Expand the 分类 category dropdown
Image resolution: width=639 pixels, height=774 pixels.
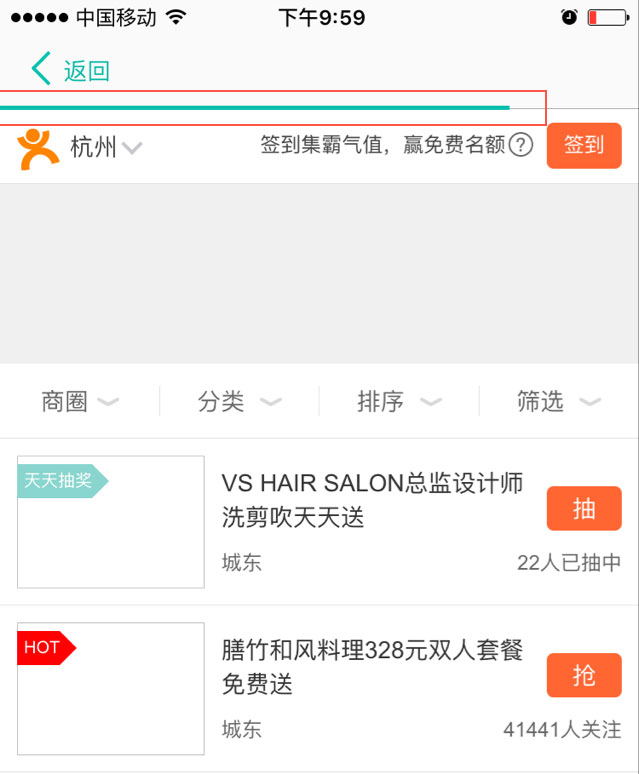point(239,402)
